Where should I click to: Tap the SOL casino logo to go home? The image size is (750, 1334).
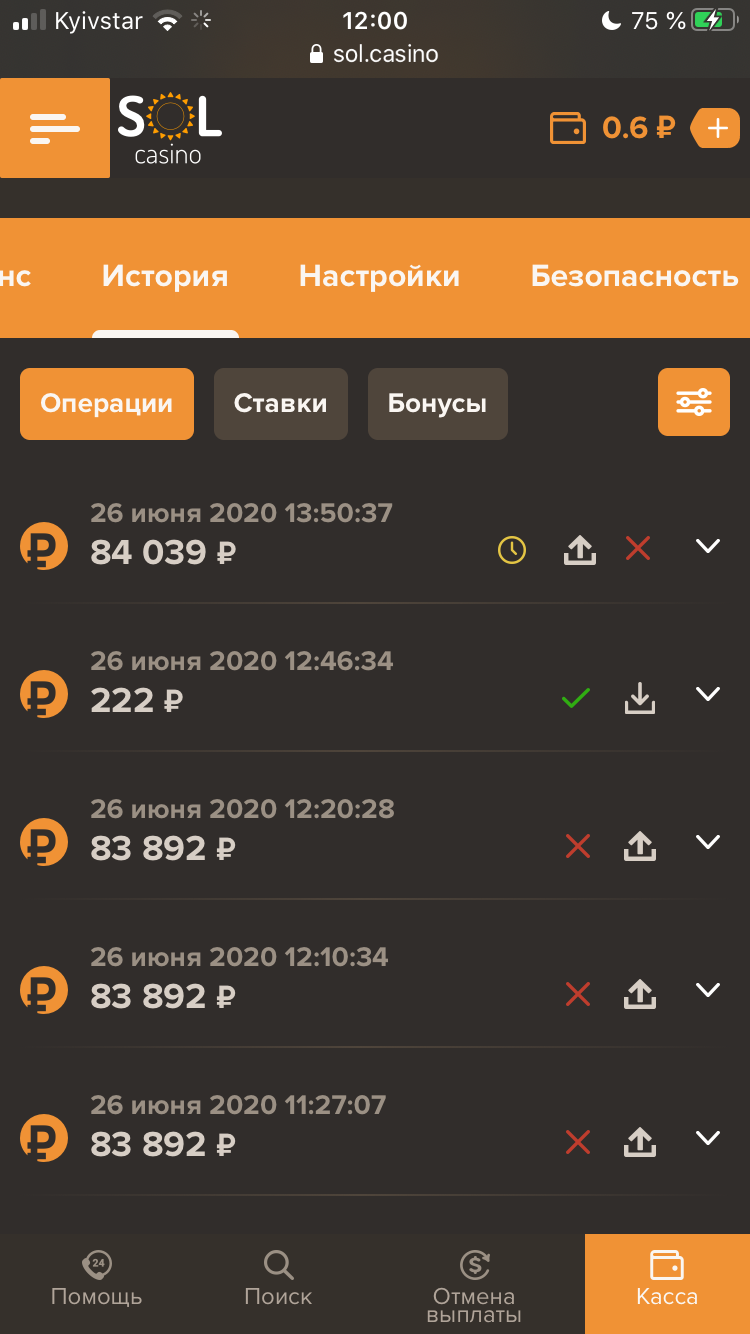169,128
